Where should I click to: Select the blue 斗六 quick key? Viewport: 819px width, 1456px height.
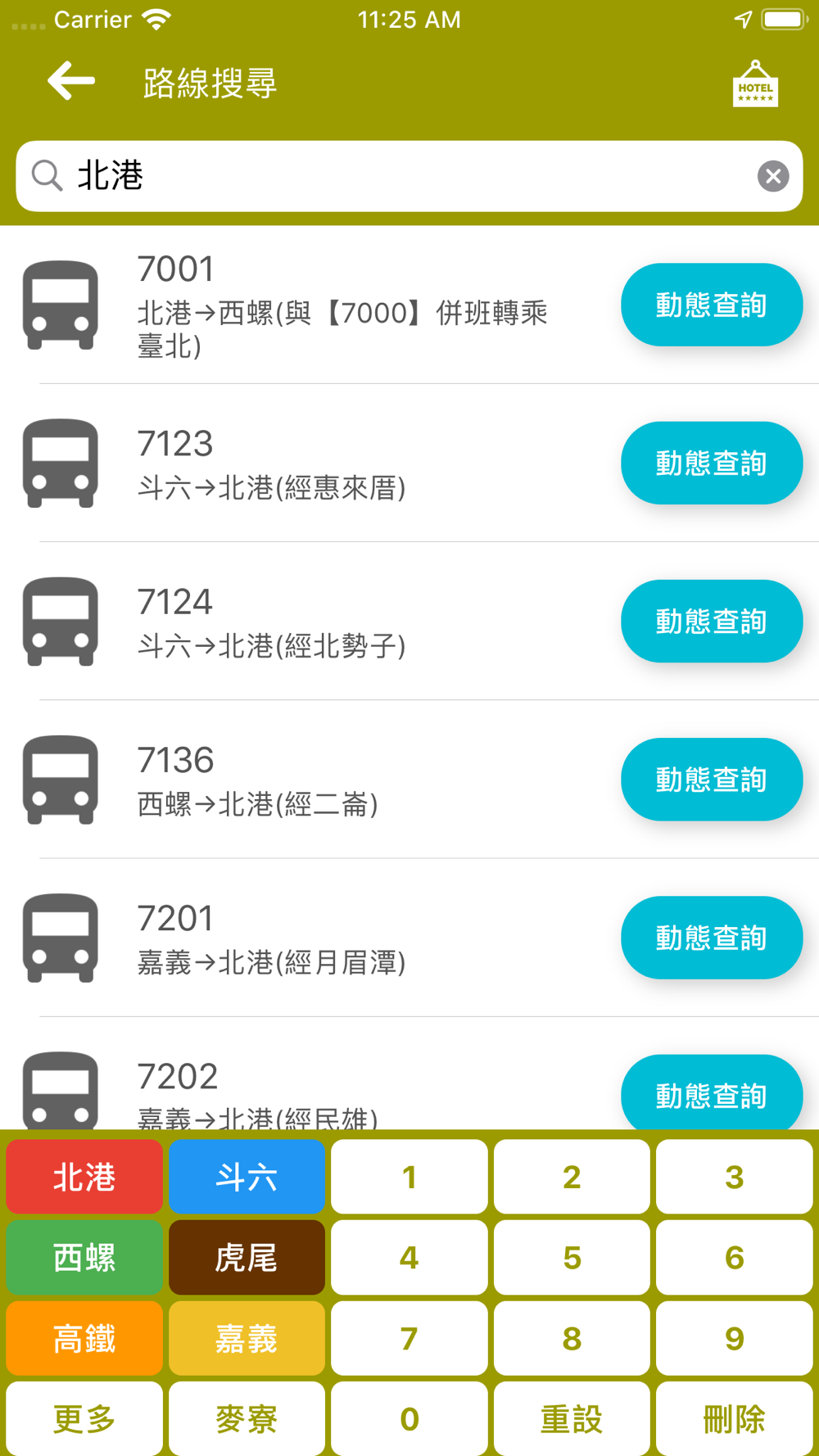coord(247,1177)
